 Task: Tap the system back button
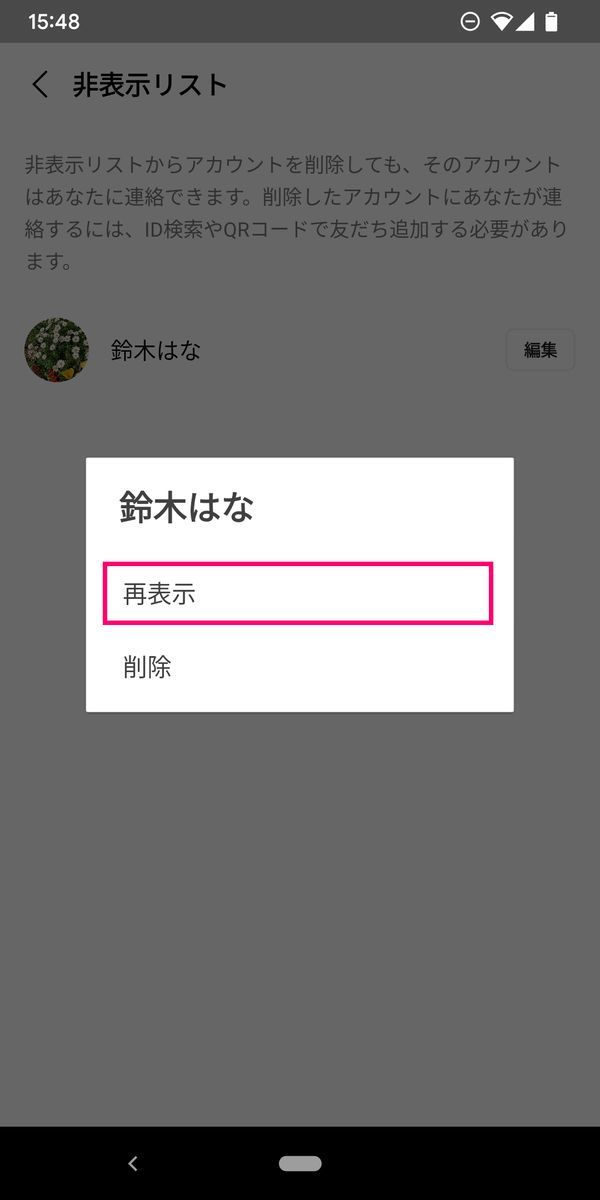tap(133, 1163)
